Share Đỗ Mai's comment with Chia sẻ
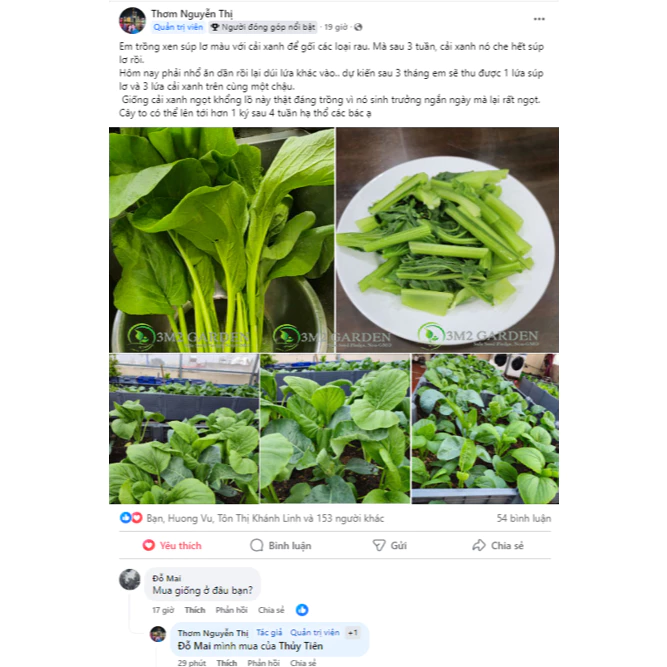This screenshot has height=667, width=667. pos(271,609)
